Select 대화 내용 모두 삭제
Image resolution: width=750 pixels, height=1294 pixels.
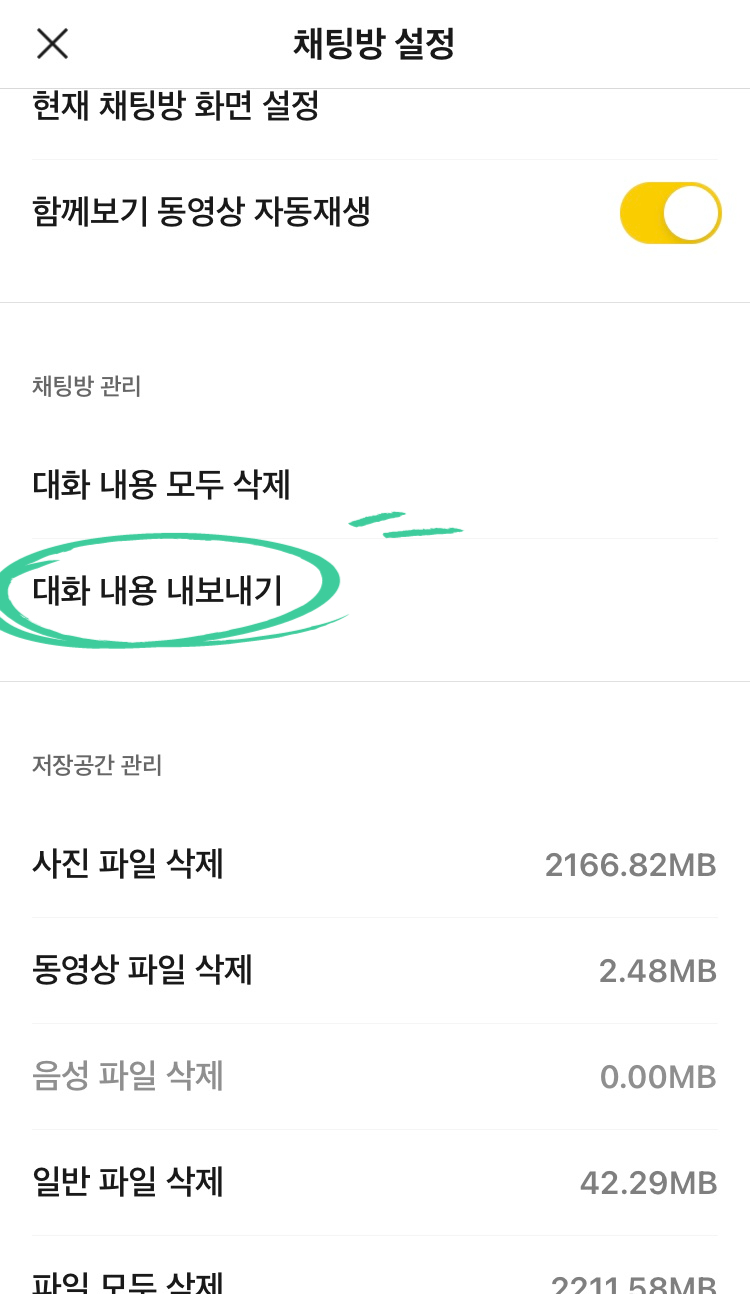(162, 486)
